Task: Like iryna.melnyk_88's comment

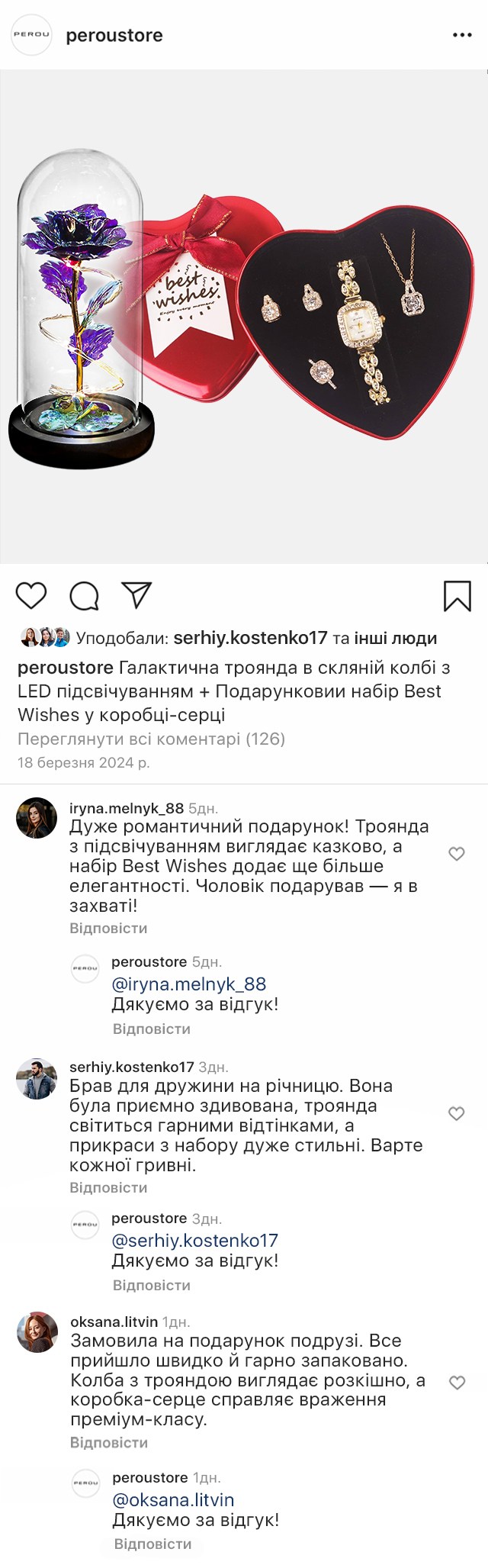Action: (x=457, y=854)
